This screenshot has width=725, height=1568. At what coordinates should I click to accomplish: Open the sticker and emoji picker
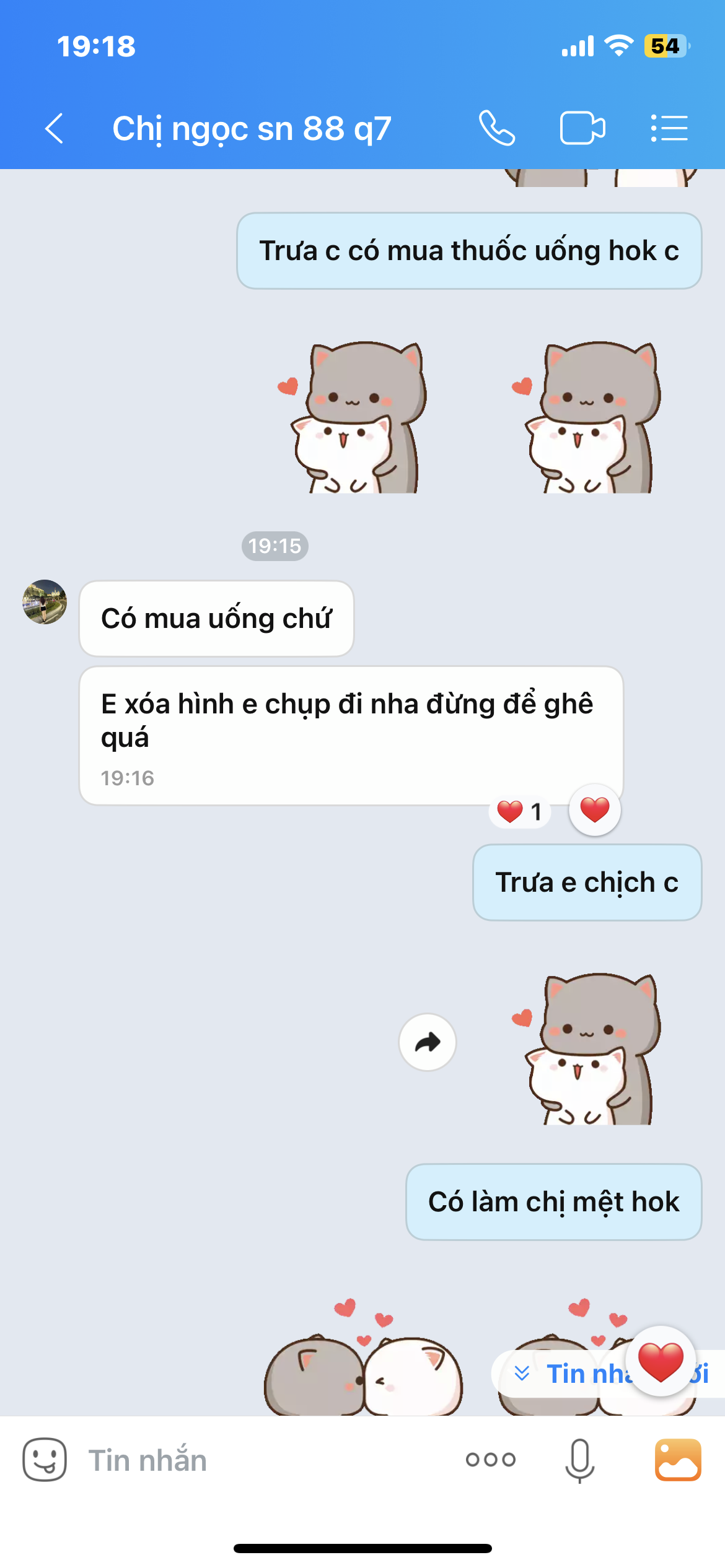pyautogui.click(x=45, y=1460)
